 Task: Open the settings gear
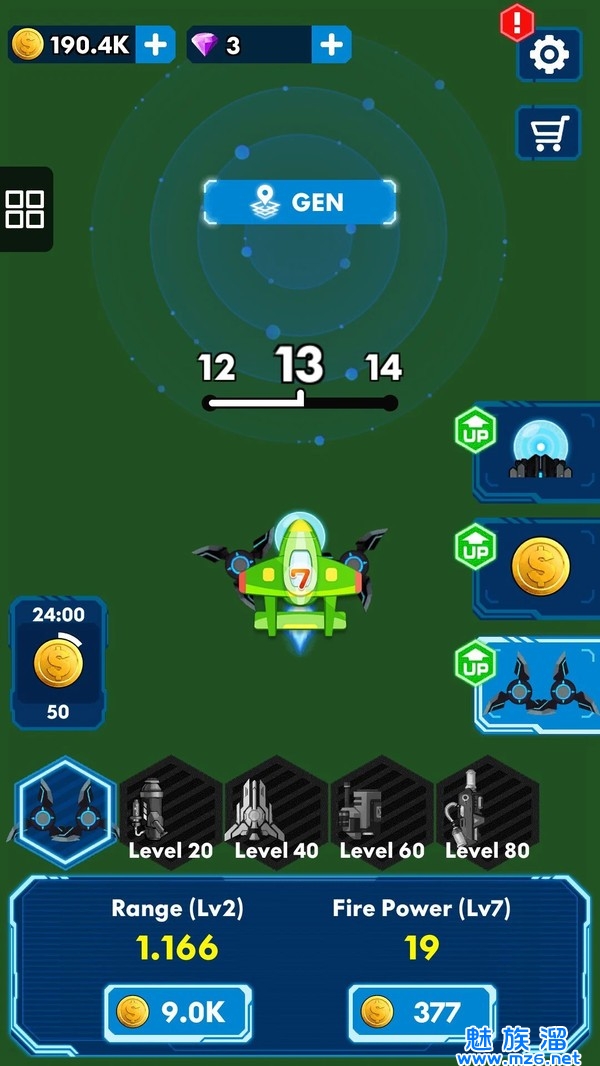click(x=548, y=55)
